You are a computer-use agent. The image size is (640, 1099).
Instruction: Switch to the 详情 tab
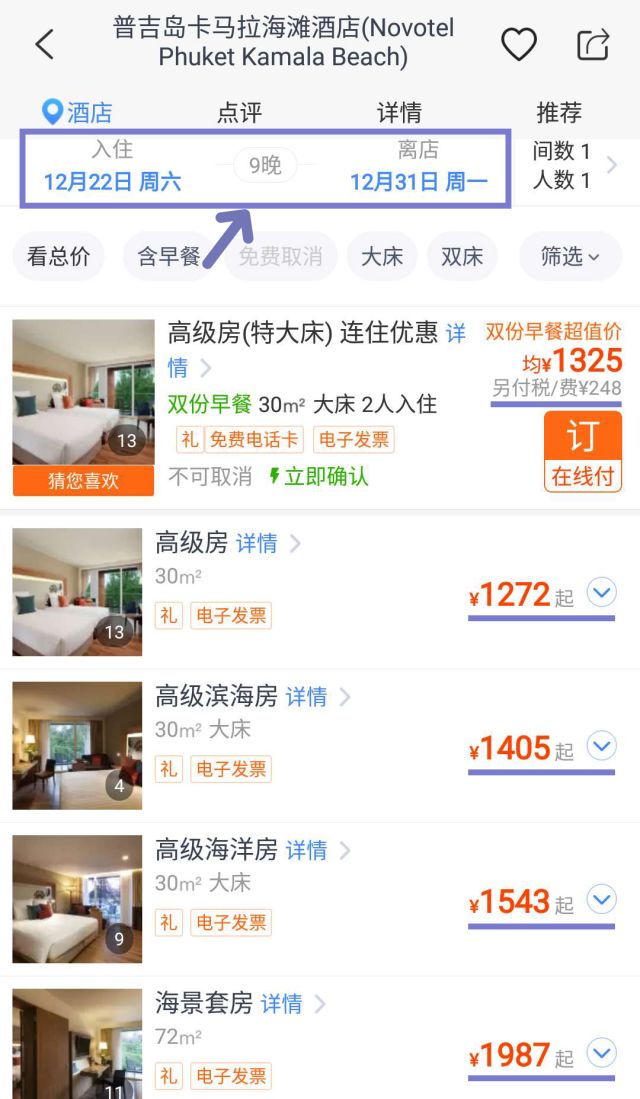pyautogui.click(x=399, y=112)
